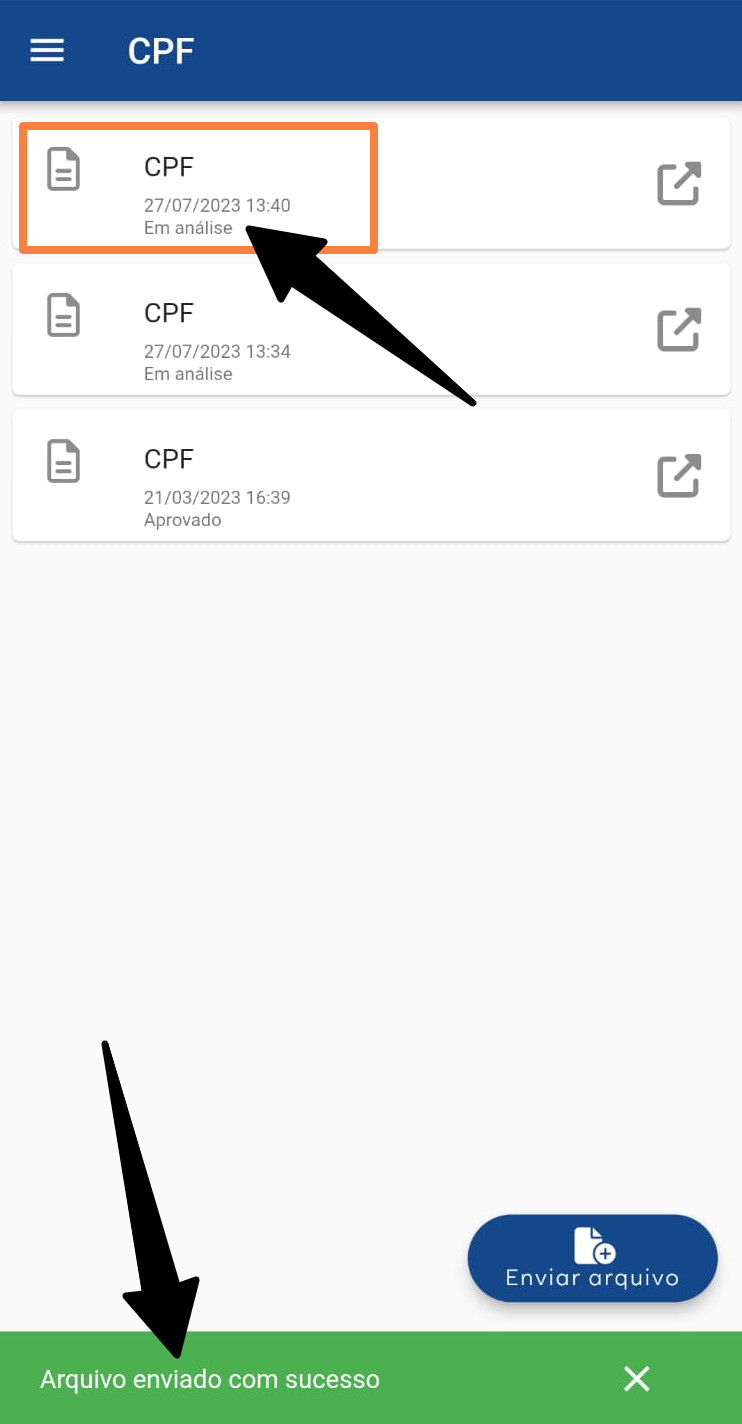The height and width of the screenshot is (1424, 742).
Task: Tap external-open icon on the 13:34 CPF
Action: 679,330
